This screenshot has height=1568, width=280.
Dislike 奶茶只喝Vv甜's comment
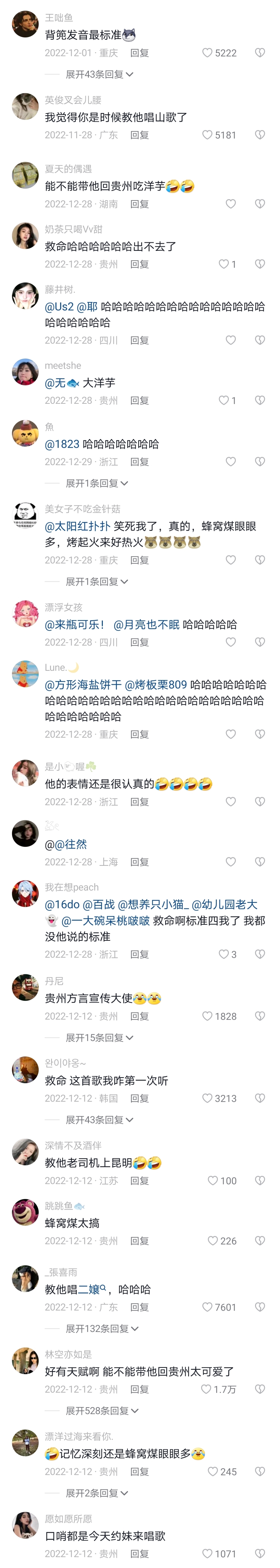pos(260,264)
